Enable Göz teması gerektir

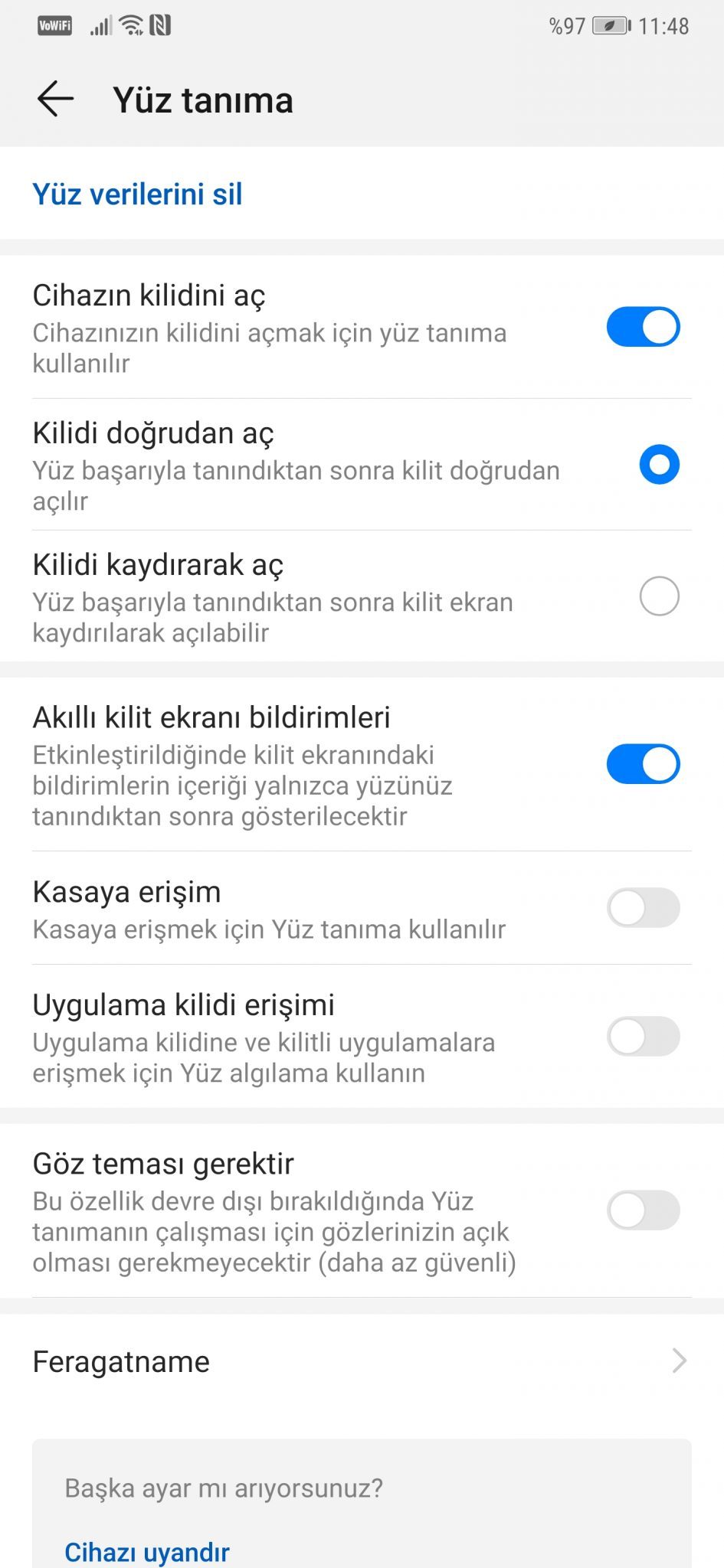pos(643,1210)
